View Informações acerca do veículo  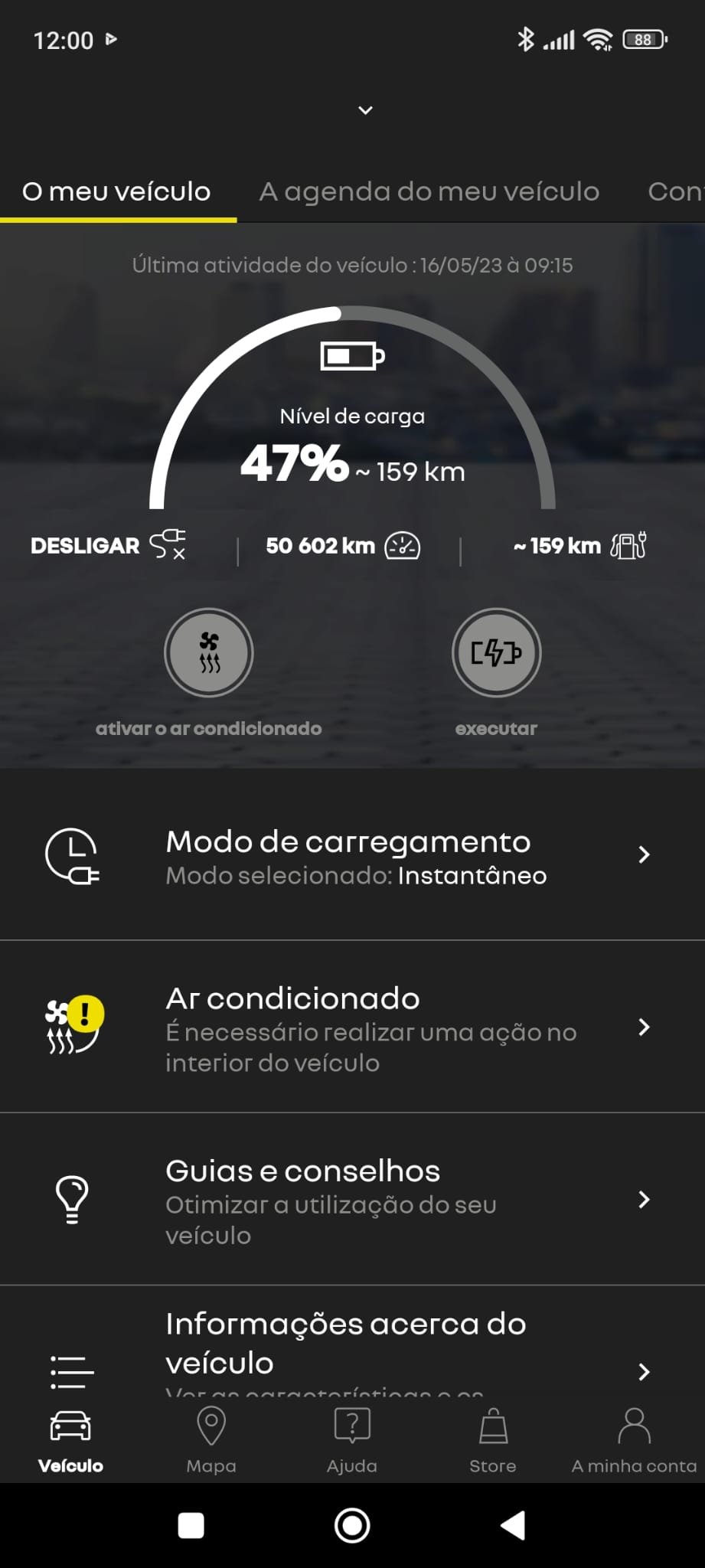(x=352, y=1347)
